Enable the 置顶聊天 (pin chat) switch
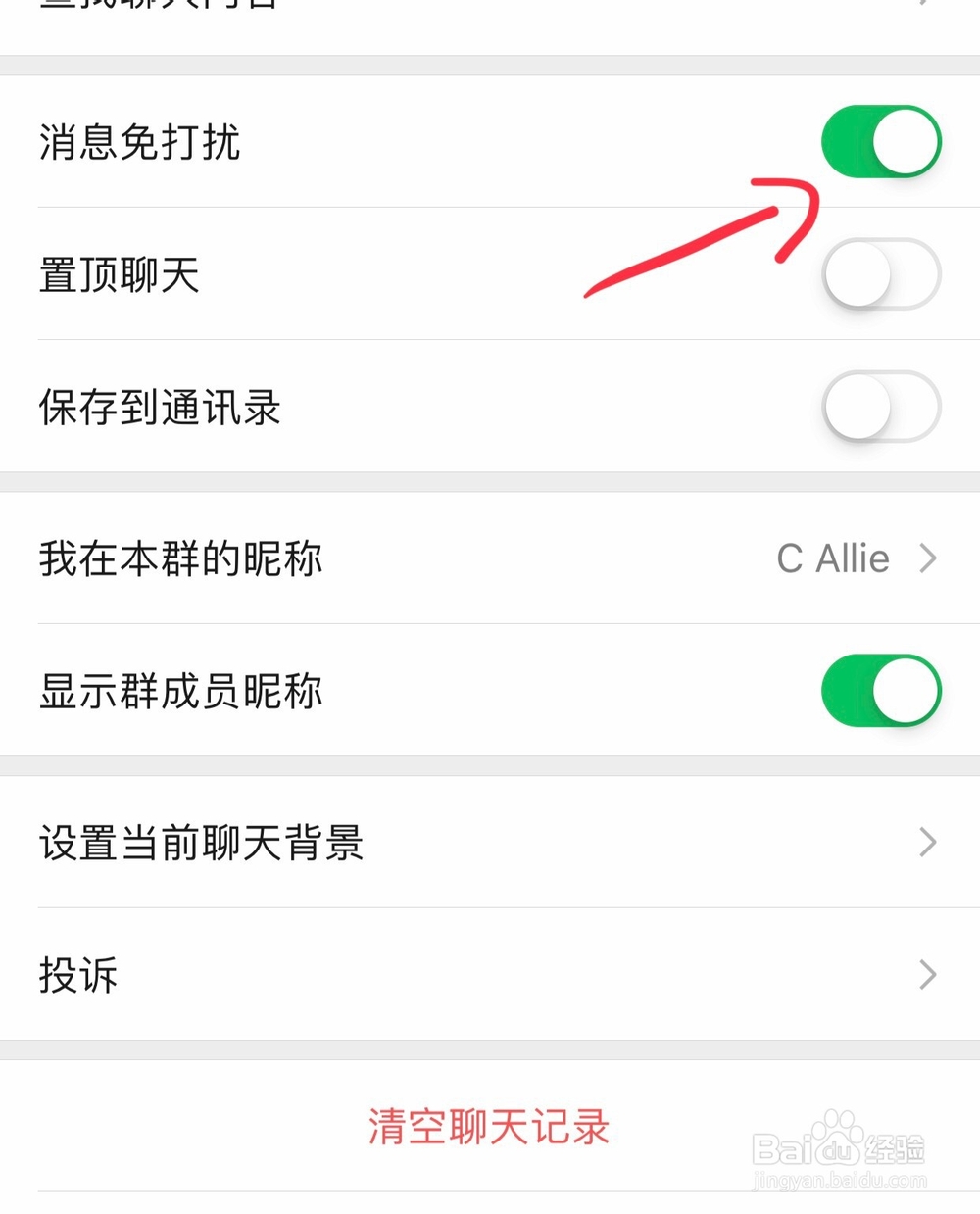 pos(880,275)
